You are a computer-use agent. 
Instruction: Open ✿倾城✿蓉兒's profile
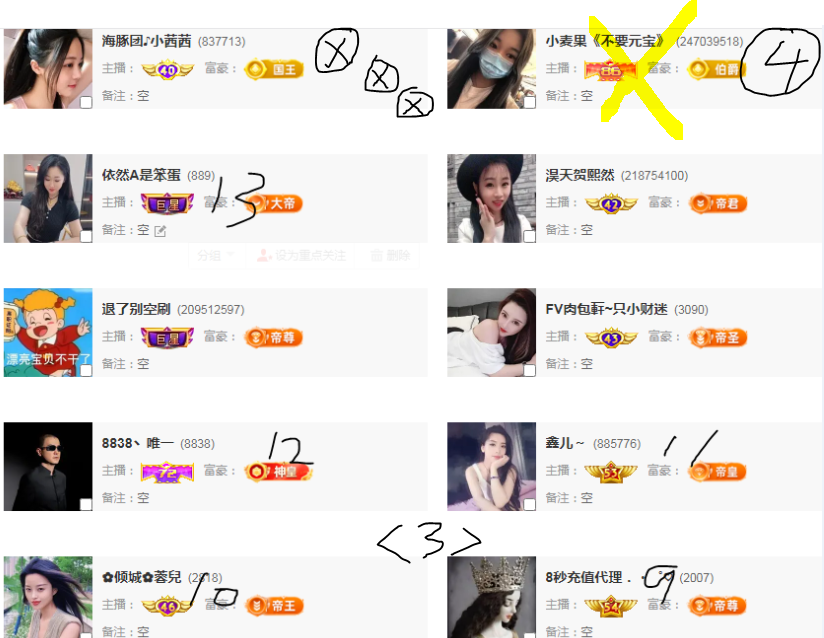click(x=142, y=577)
